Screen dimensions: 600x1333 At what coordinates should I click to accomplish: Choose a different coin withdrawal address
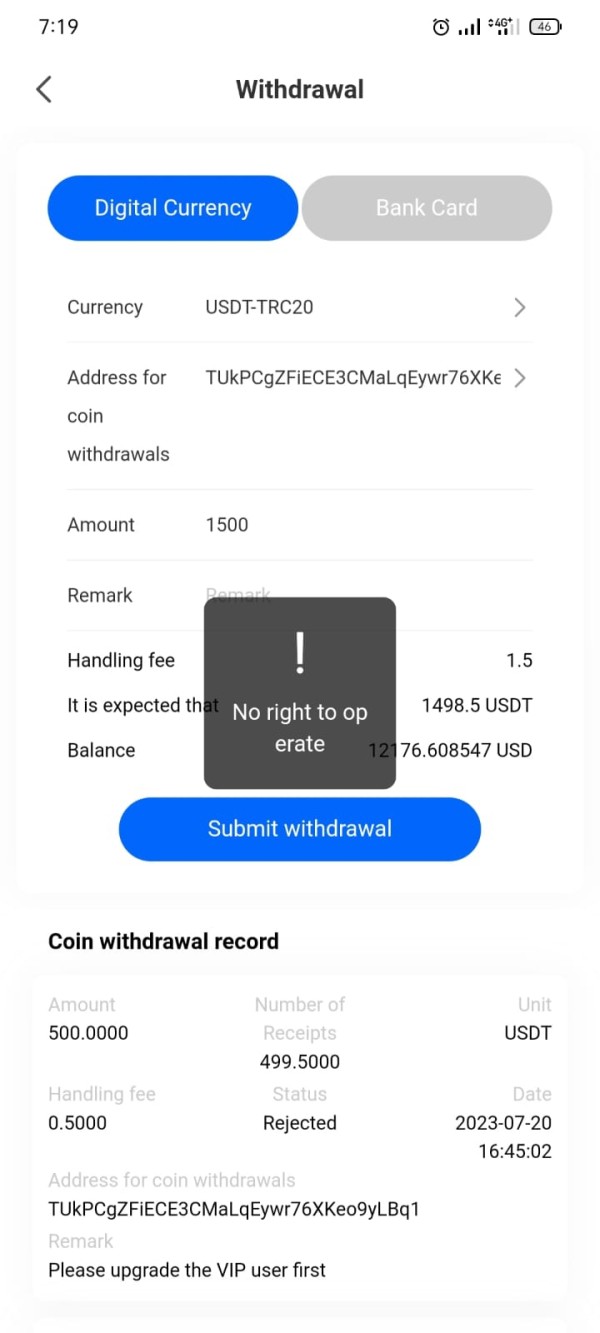pyautogui.click(x=299, y=416)
